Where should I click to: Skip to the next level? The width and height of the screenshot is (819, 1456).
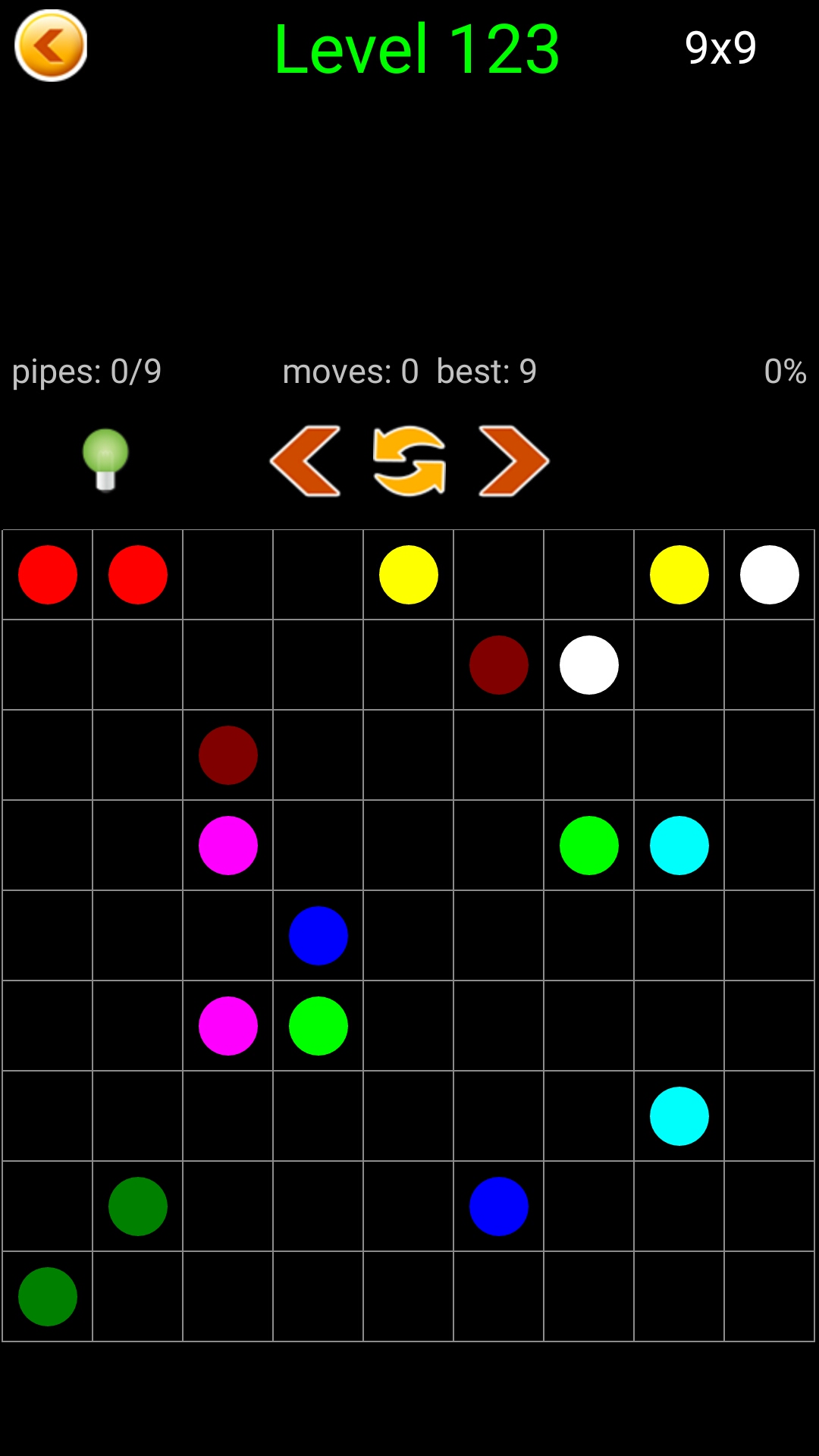click(x=513, y=461)
